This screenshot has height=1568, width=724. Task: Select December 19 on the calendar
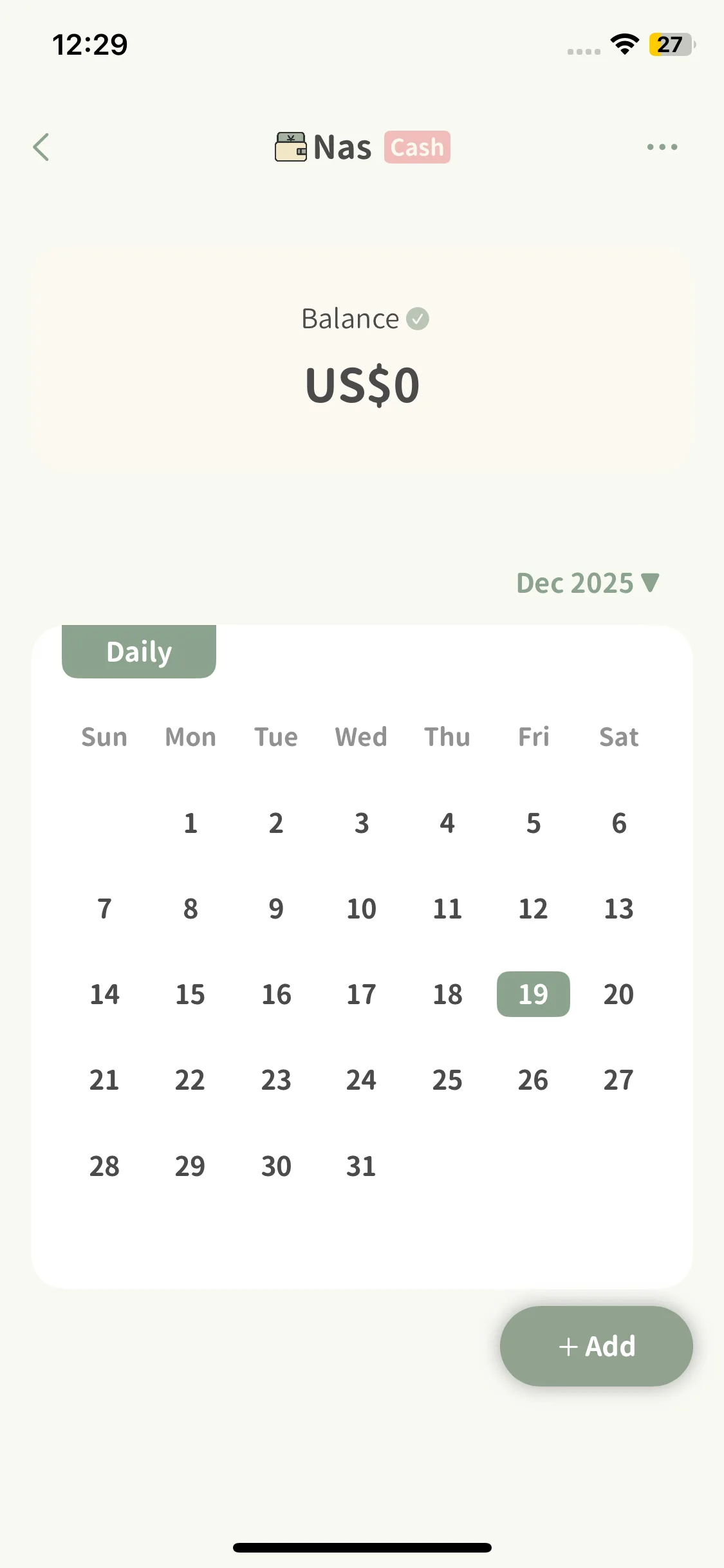533,994
